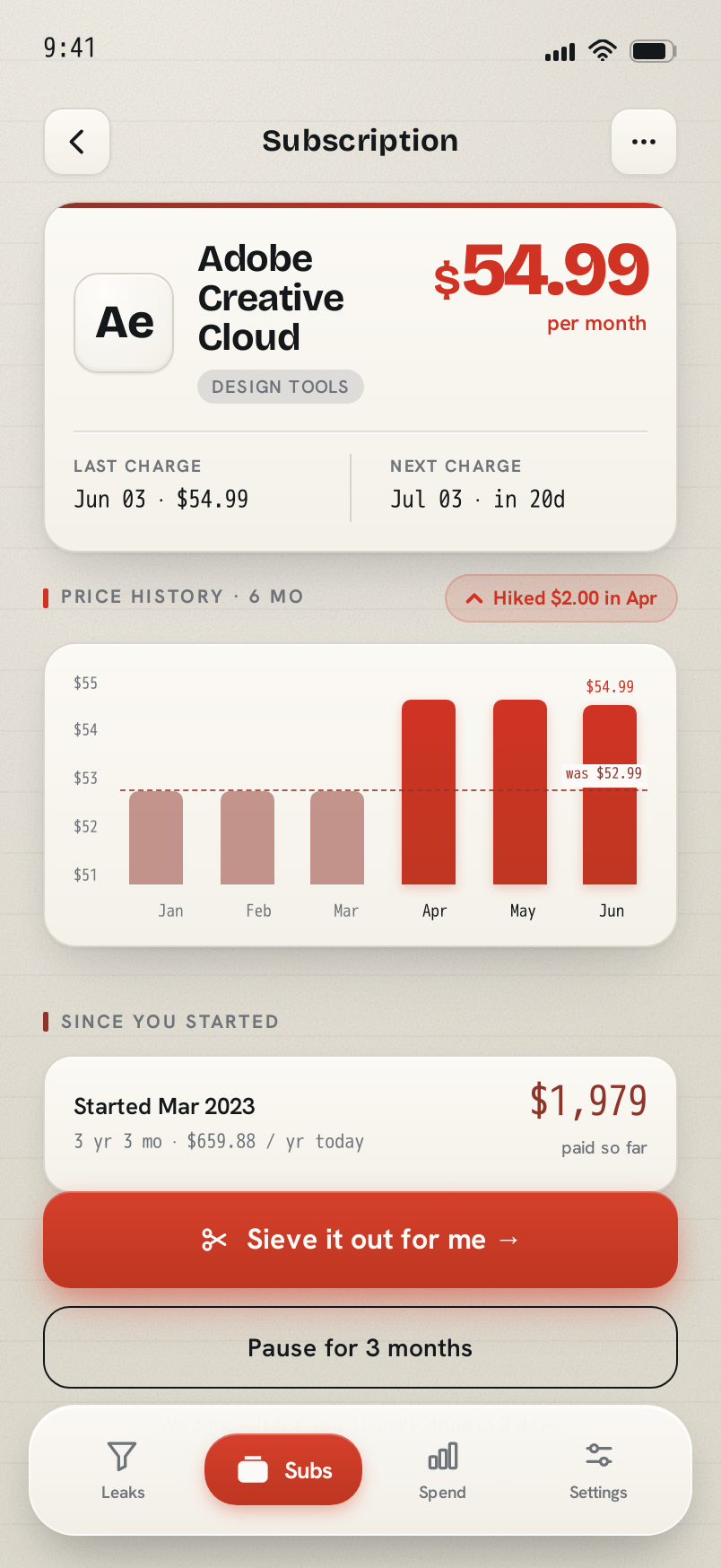The width and height of the screenshot is (721, 1568).
Task: Open the three-dot overflow menu
Action: [644, 142]
